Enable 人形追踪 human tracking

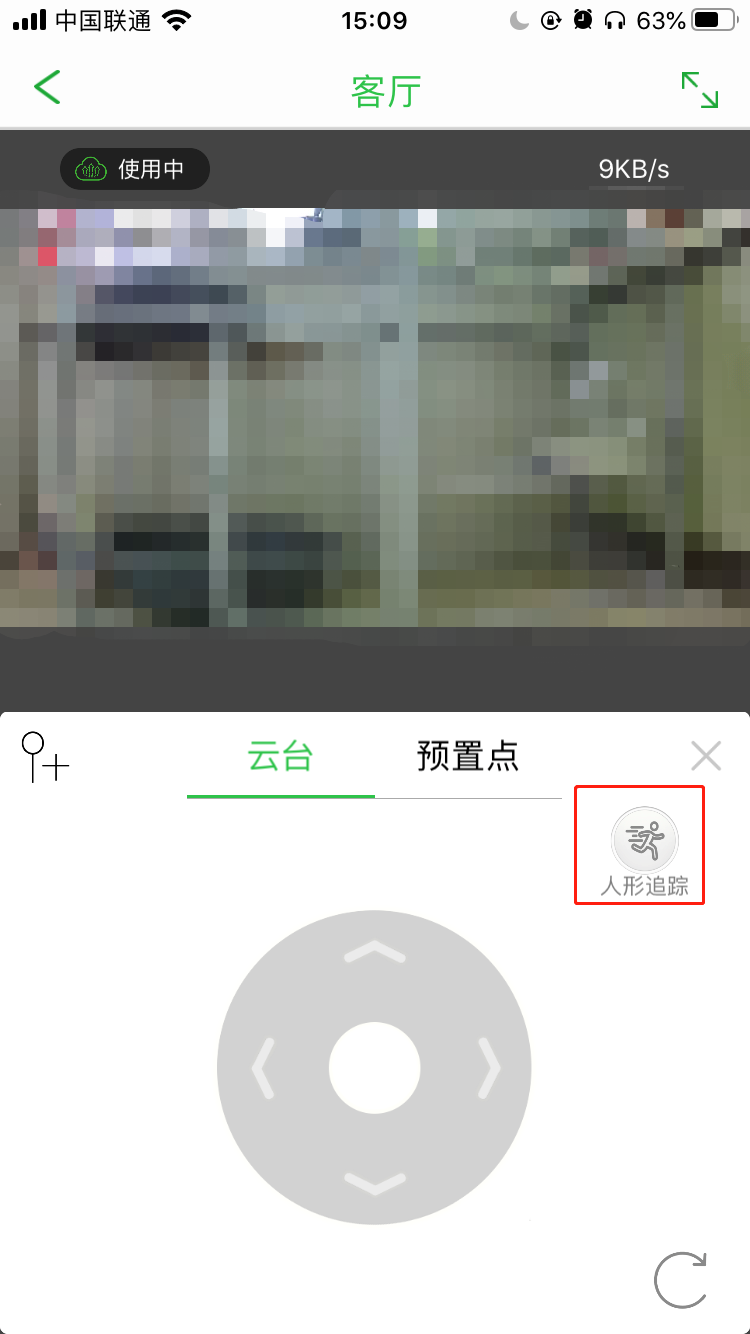tap(644, 841)
